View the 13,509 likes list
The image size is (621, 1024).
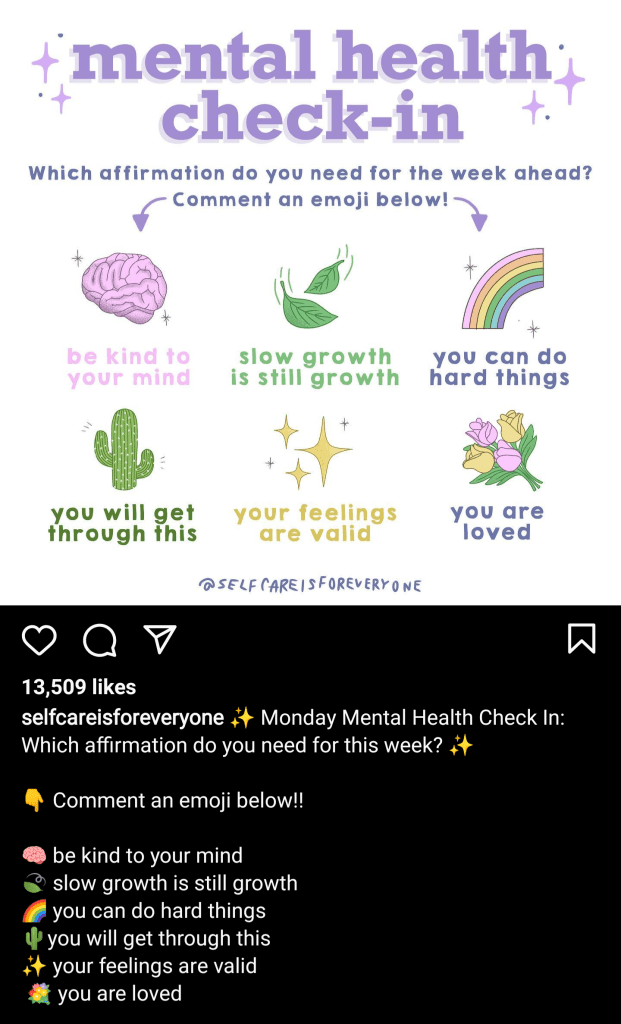point(78,687)
